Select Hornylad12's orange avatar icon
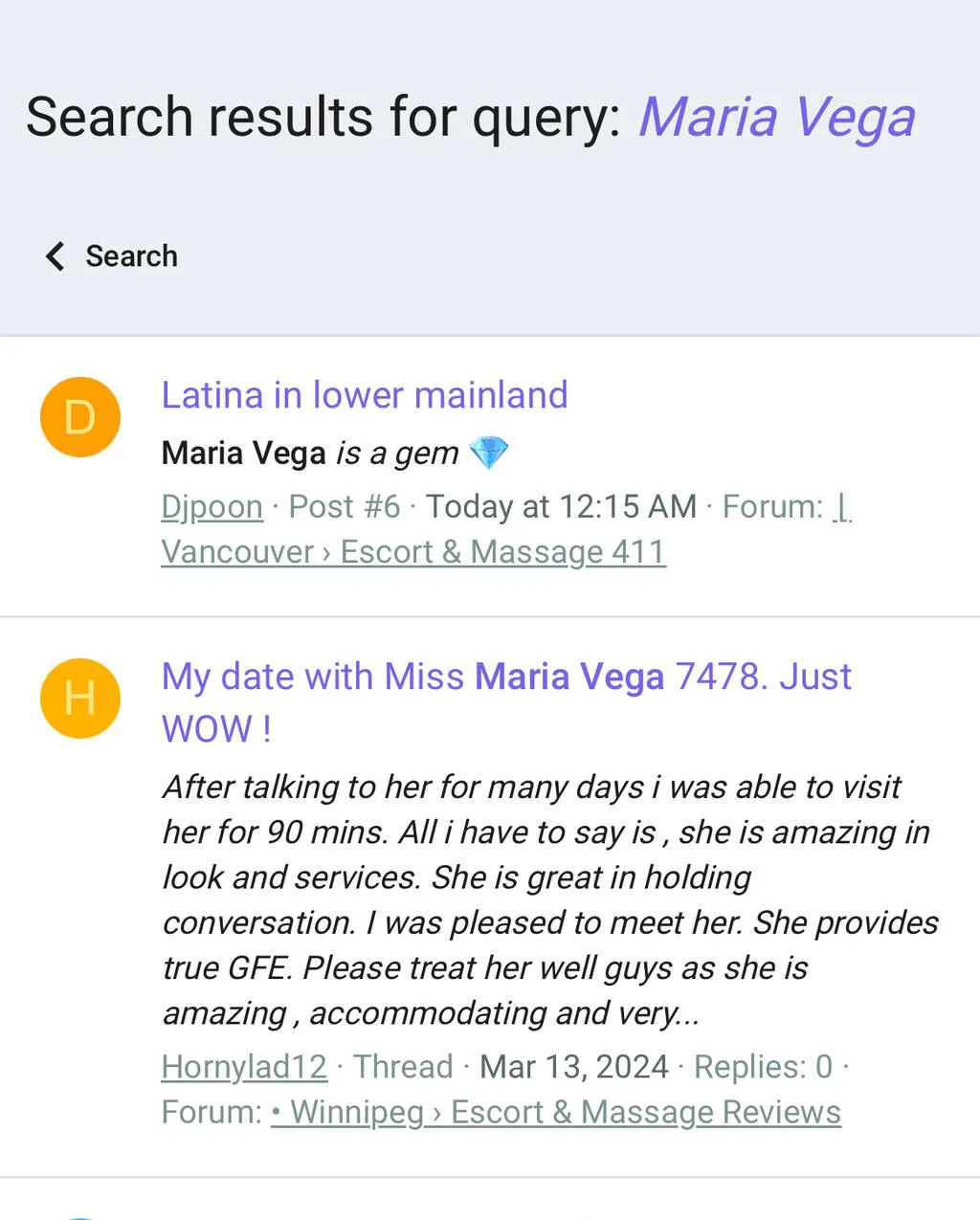 (x=79, y=698)
